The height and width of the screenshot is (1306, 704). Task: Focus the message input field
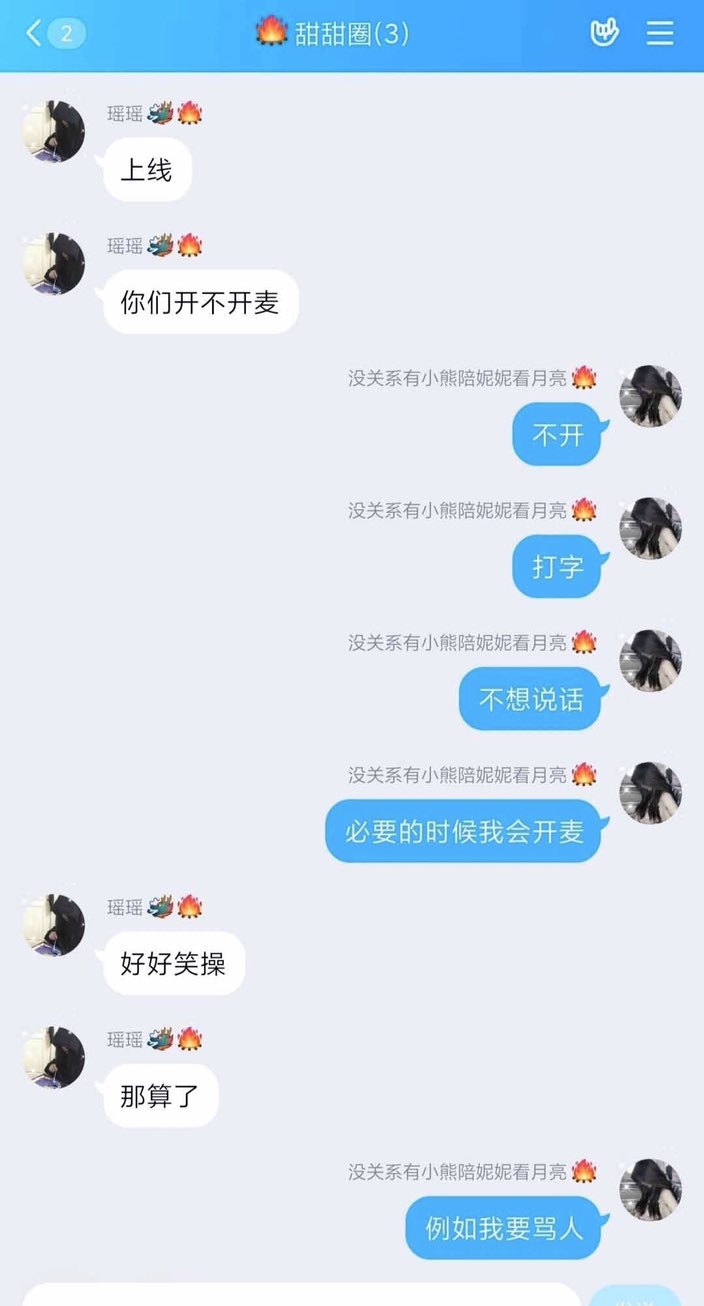[x=300, y=1295]
